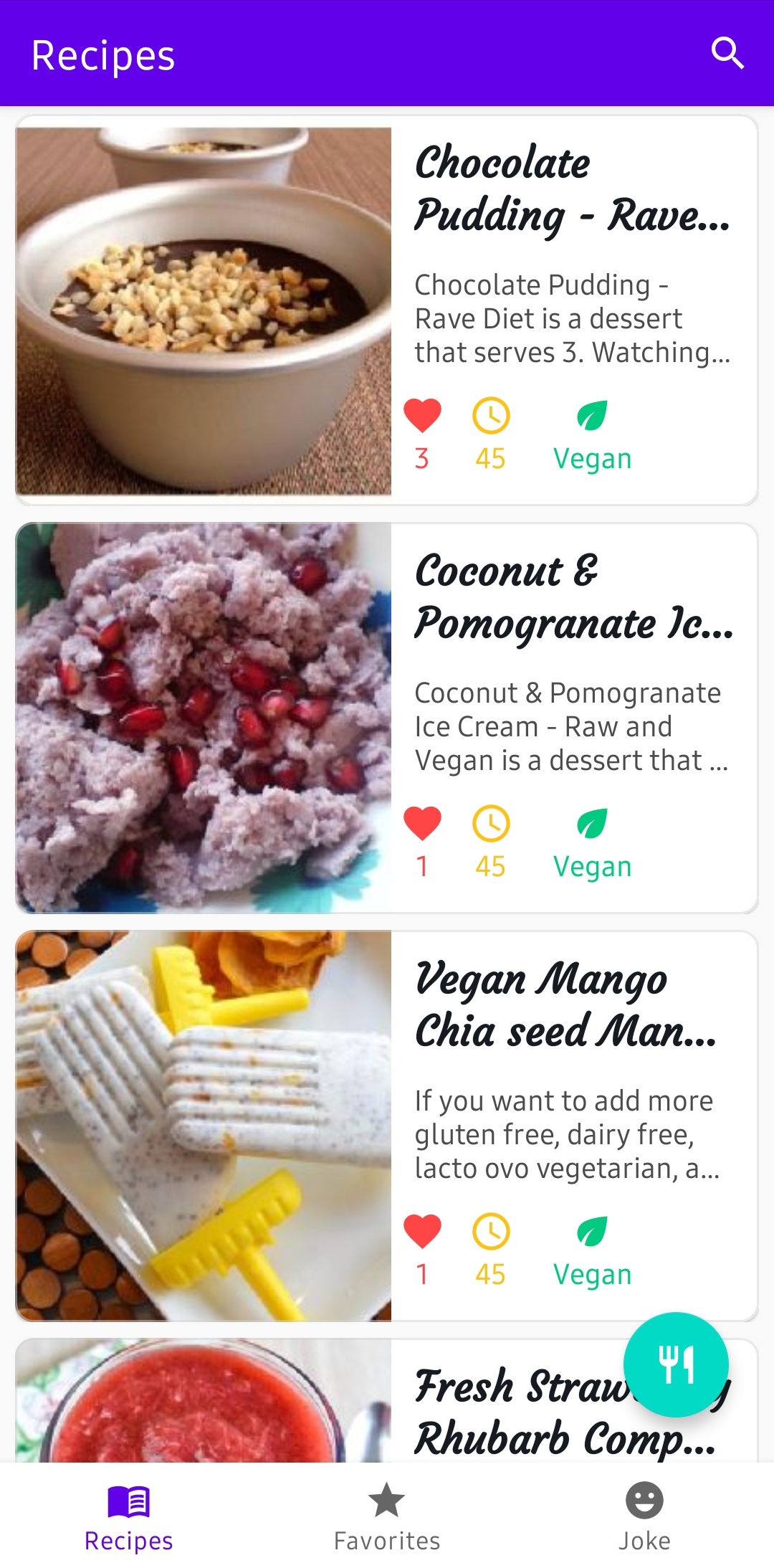The image size is (774, 1568).
Task: View the Vegan Mango Chia seed recipe
Action: click(386, 1126)
